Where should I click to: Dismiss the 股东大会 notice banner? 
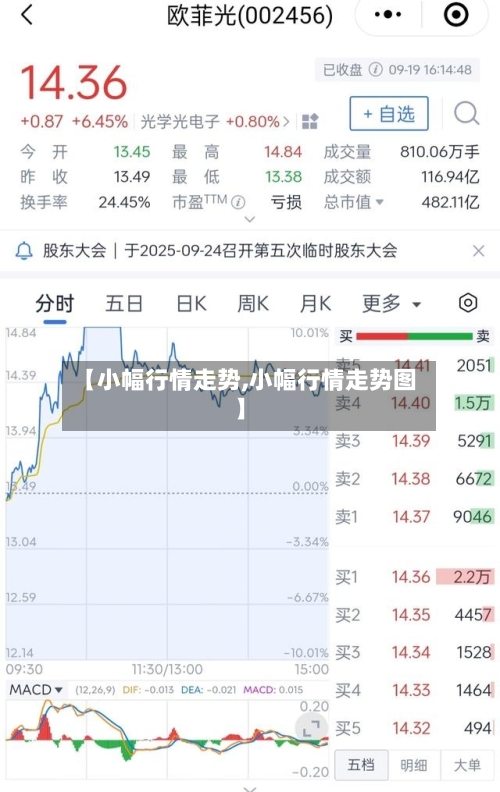point(478,251)
